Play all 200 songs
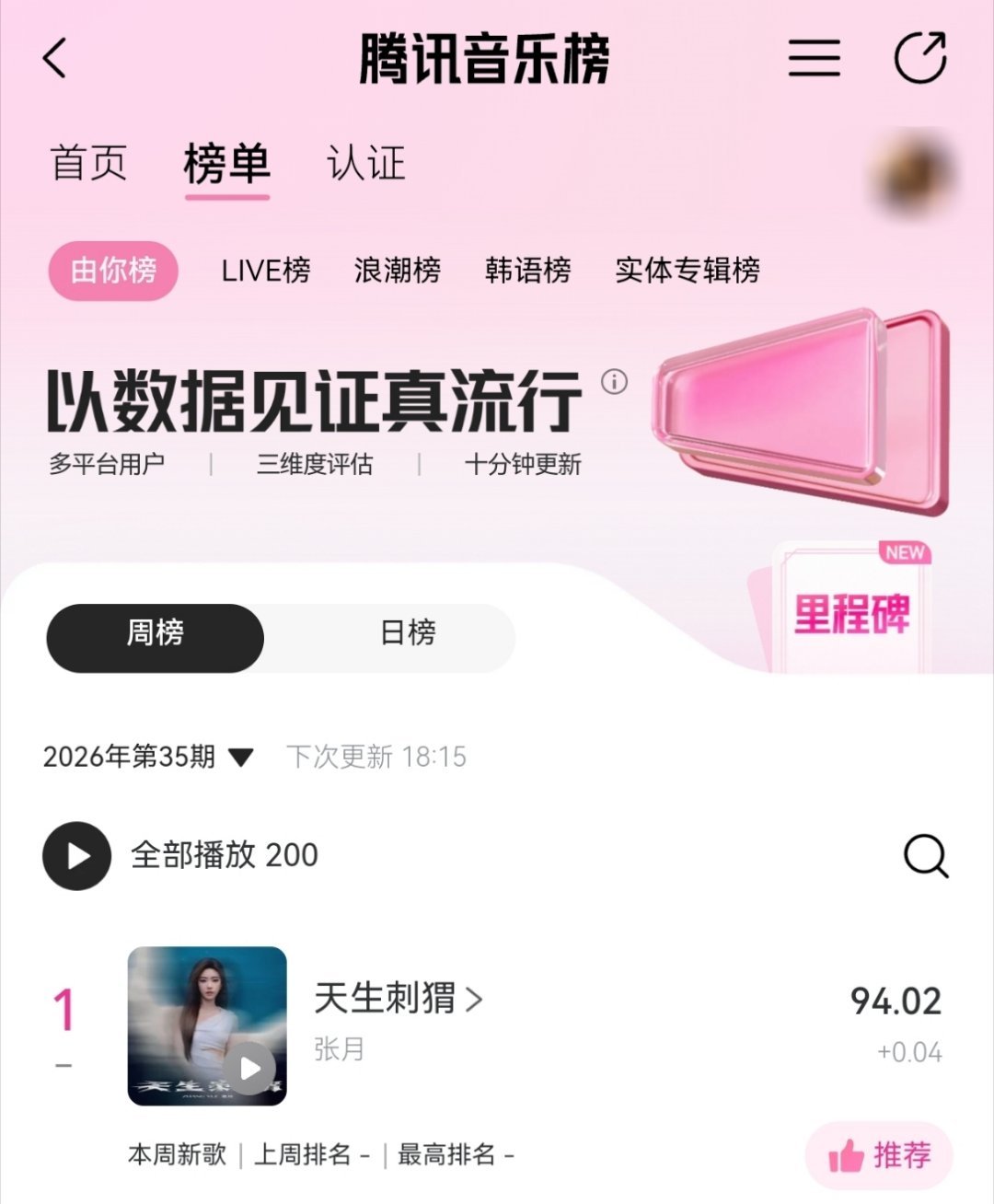994x1204 pixels. click(180, 855)
